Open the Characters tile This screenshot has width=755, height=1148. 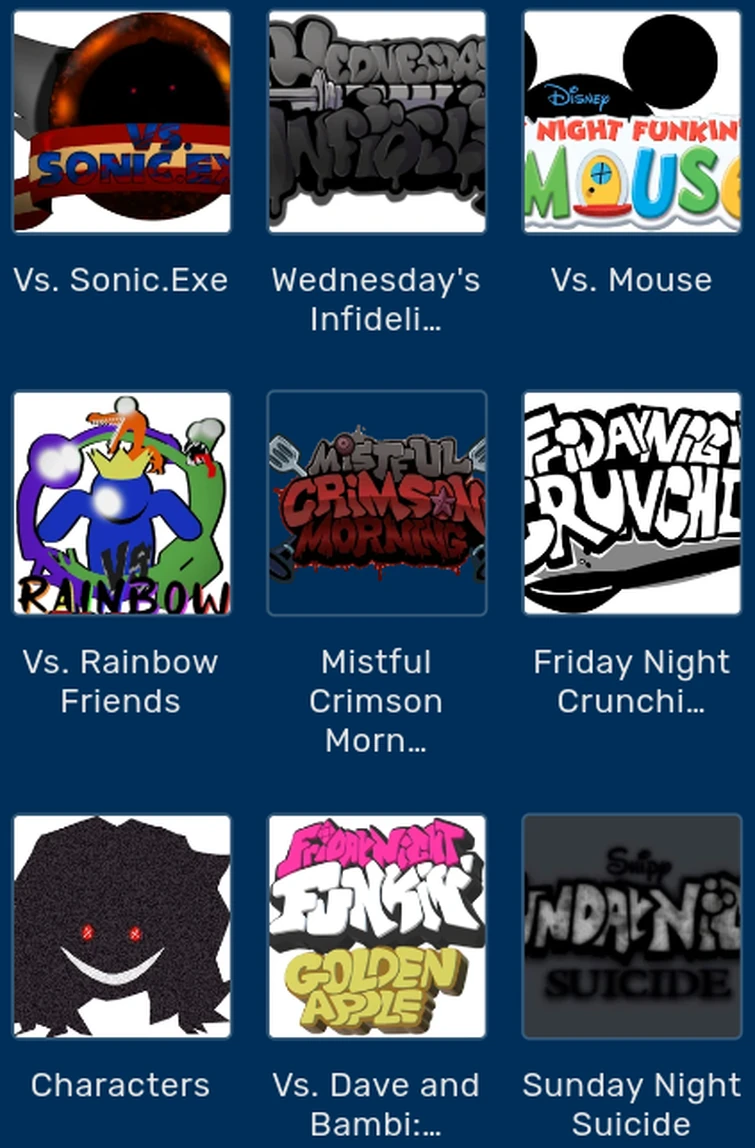pos(121,926)
